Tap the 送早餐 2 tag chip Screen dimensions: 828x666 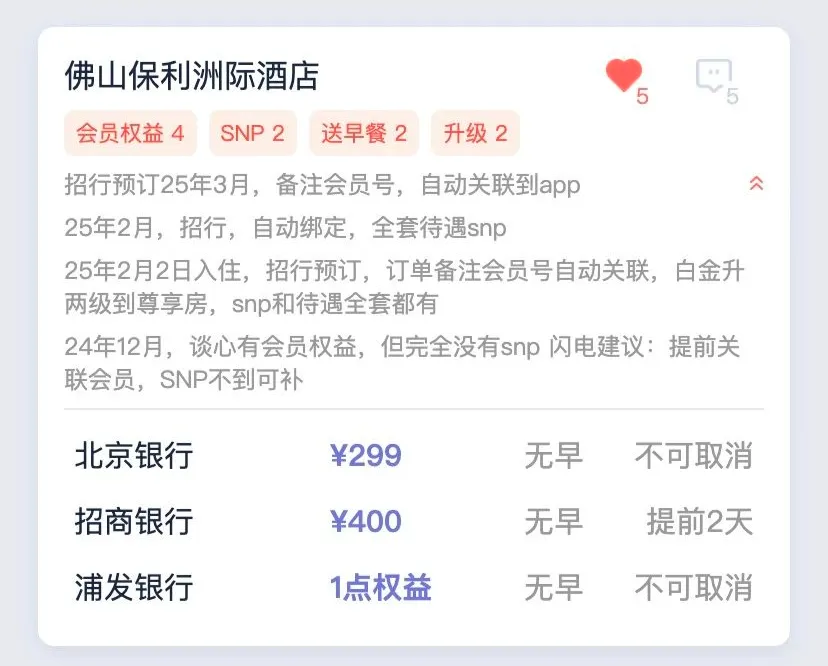[x=364, y=134]
